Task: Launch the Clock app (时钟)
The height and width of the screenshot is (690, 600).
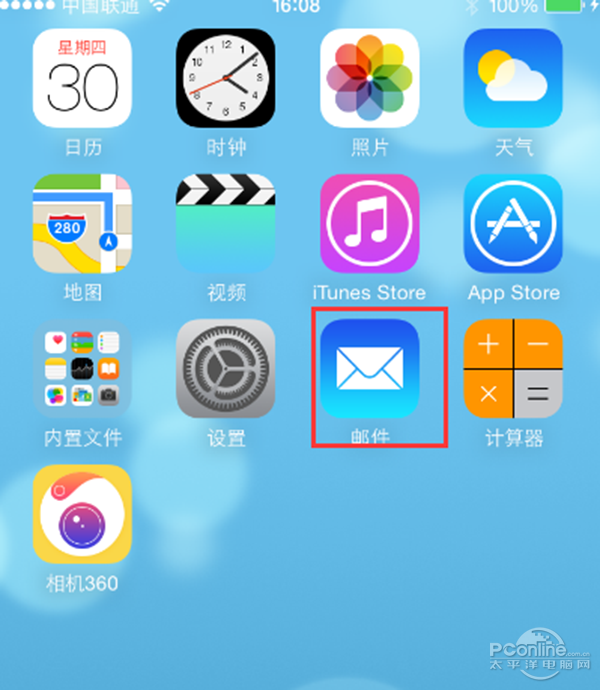Action: (226, 78)
